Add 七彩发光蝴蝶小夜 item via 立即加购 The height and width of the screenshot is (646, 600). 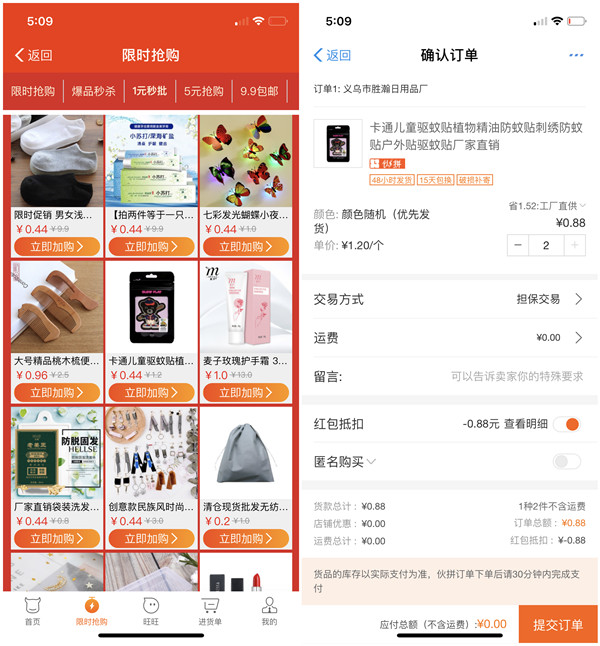point(245,247)
